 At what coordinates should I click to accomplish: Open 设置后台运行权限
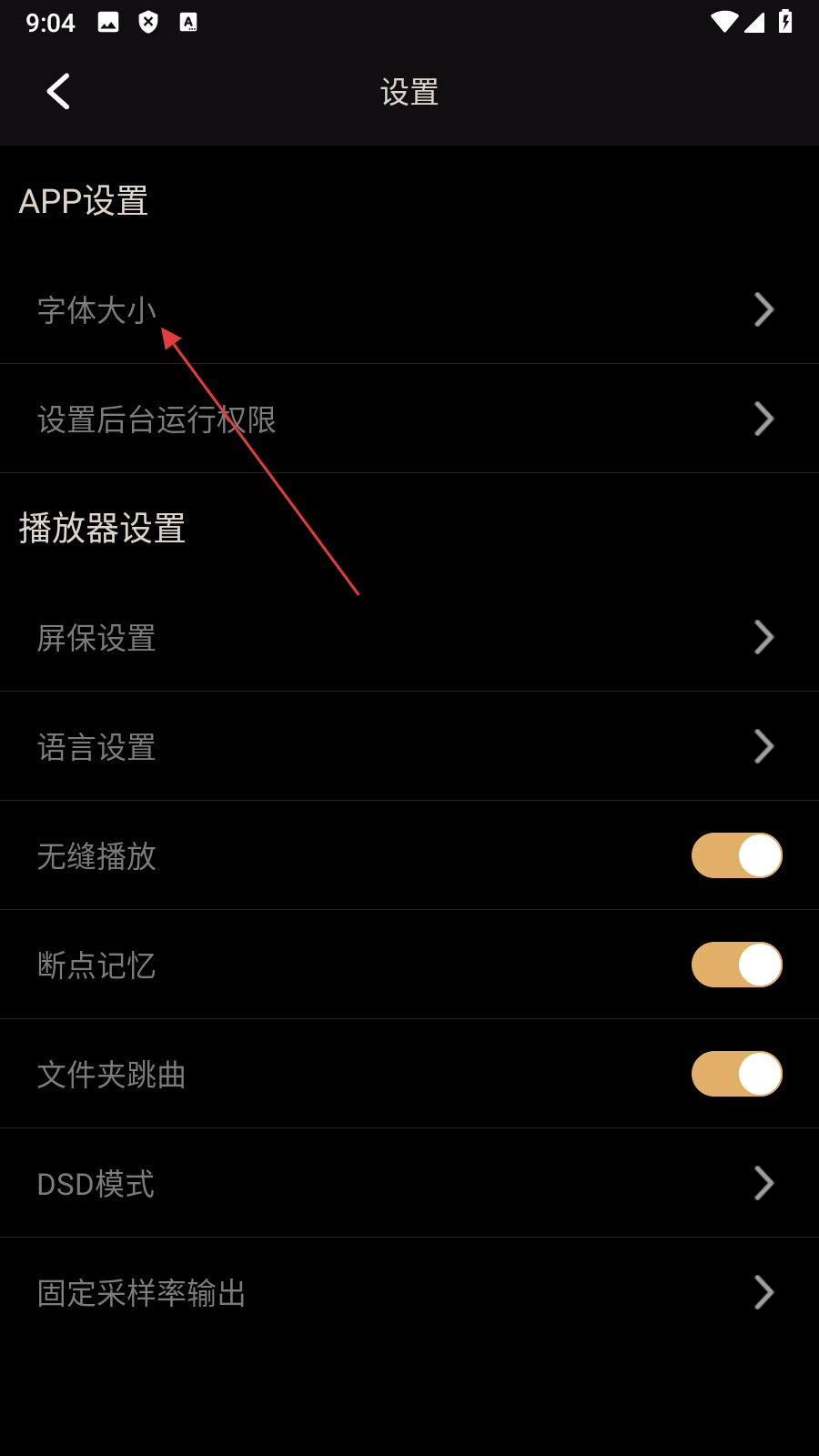pyautogui.click(x=409, y=419)
